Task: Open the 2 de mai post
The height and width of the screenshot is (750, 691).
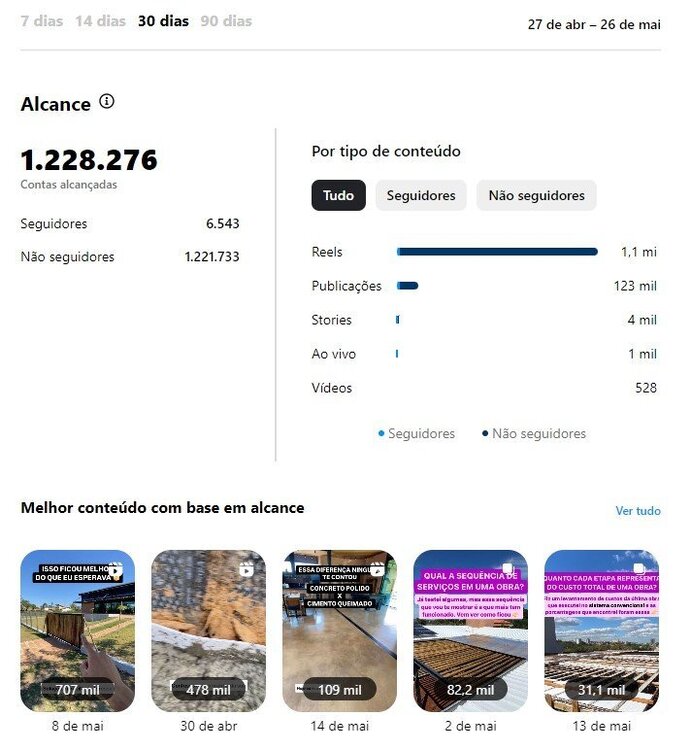Action: click(470, 630)
